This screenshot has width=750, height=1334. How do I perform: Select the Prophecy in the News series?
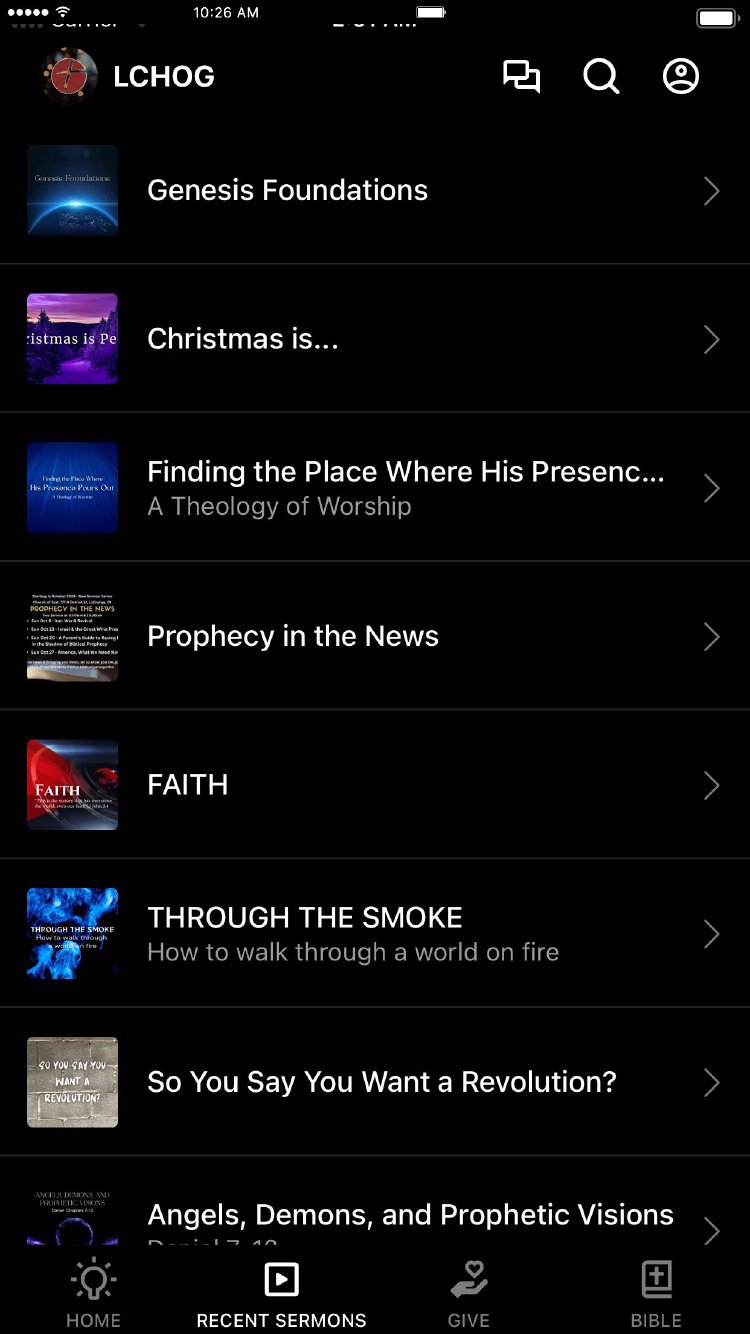coord(375,636)
